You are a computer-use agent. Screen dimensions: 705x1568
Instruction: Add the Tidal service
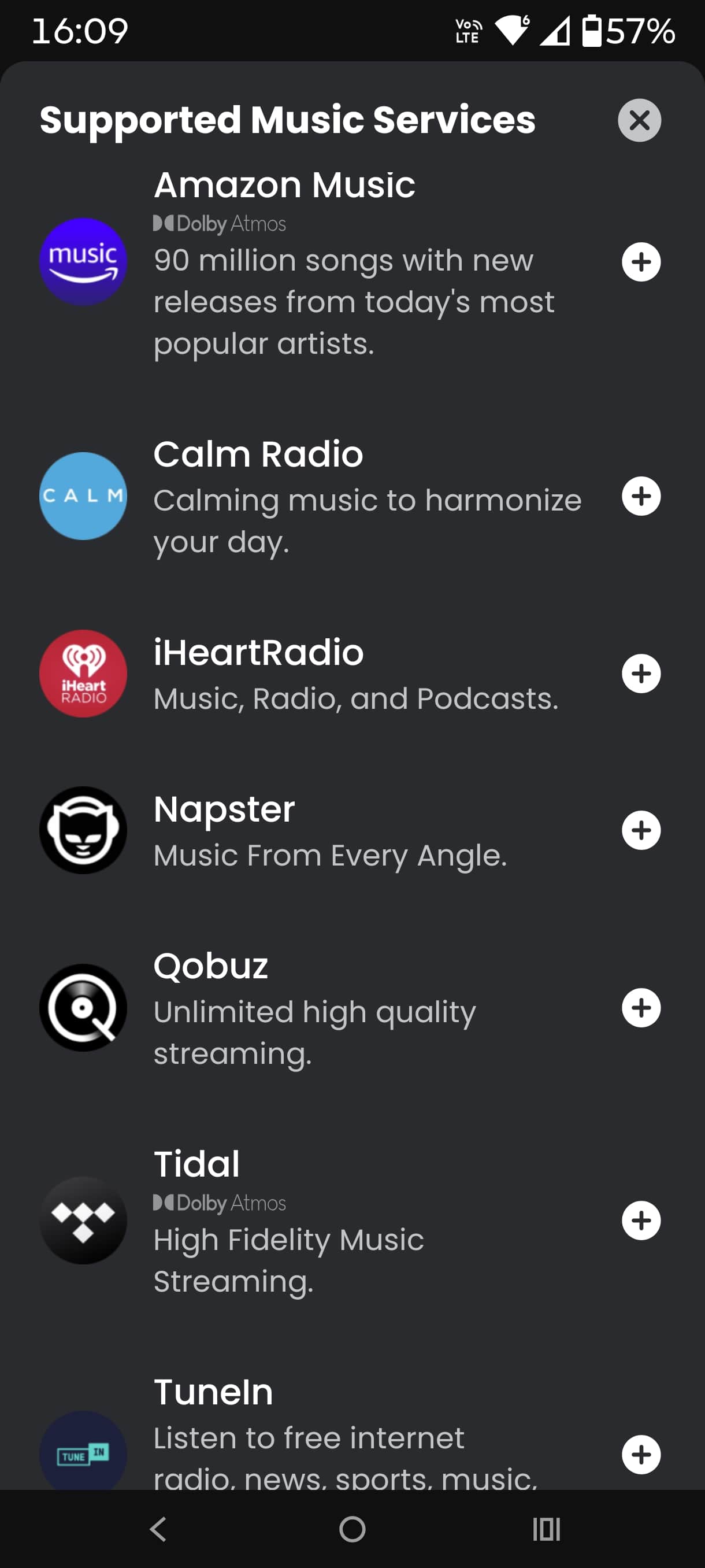coord(640,1220)
